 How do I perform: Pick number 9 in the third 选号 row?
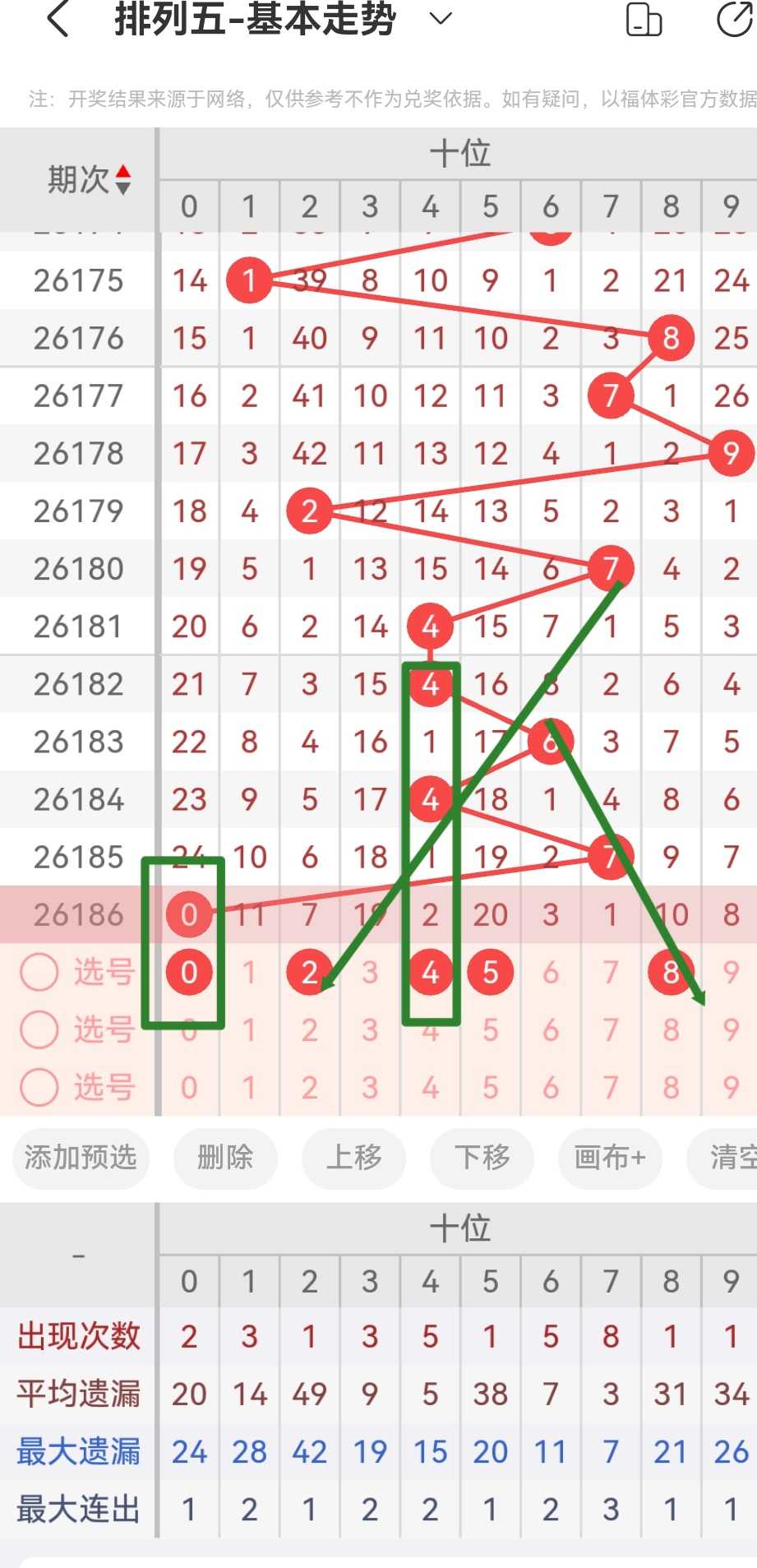731,1087
